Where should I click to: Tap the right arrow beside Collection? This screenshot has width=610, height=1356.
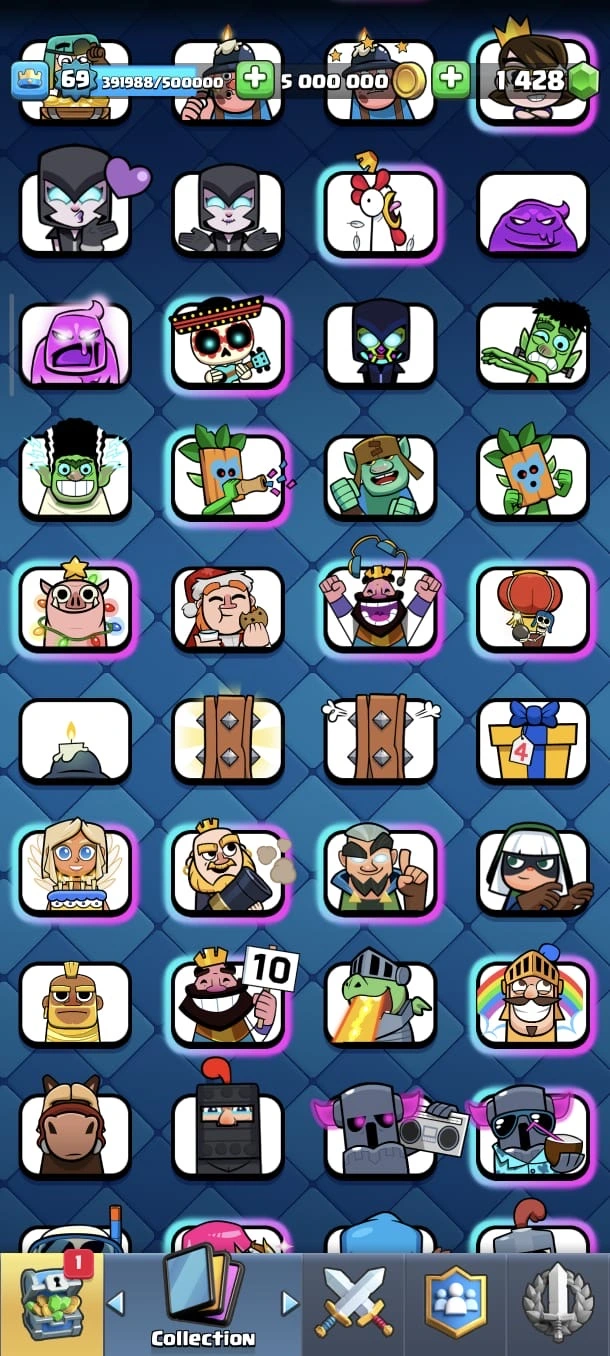(x=290, y=1303)
